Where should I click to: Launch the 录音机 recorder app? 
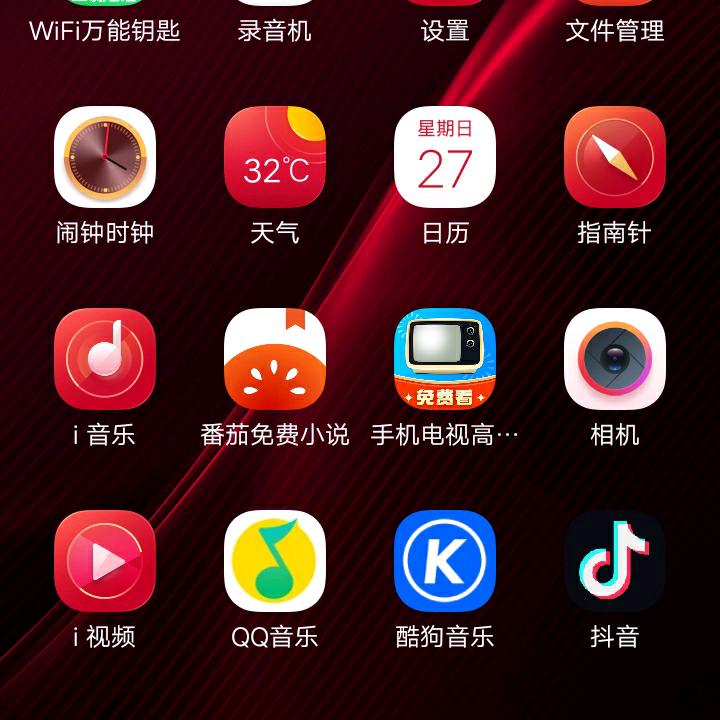[275, 28]
